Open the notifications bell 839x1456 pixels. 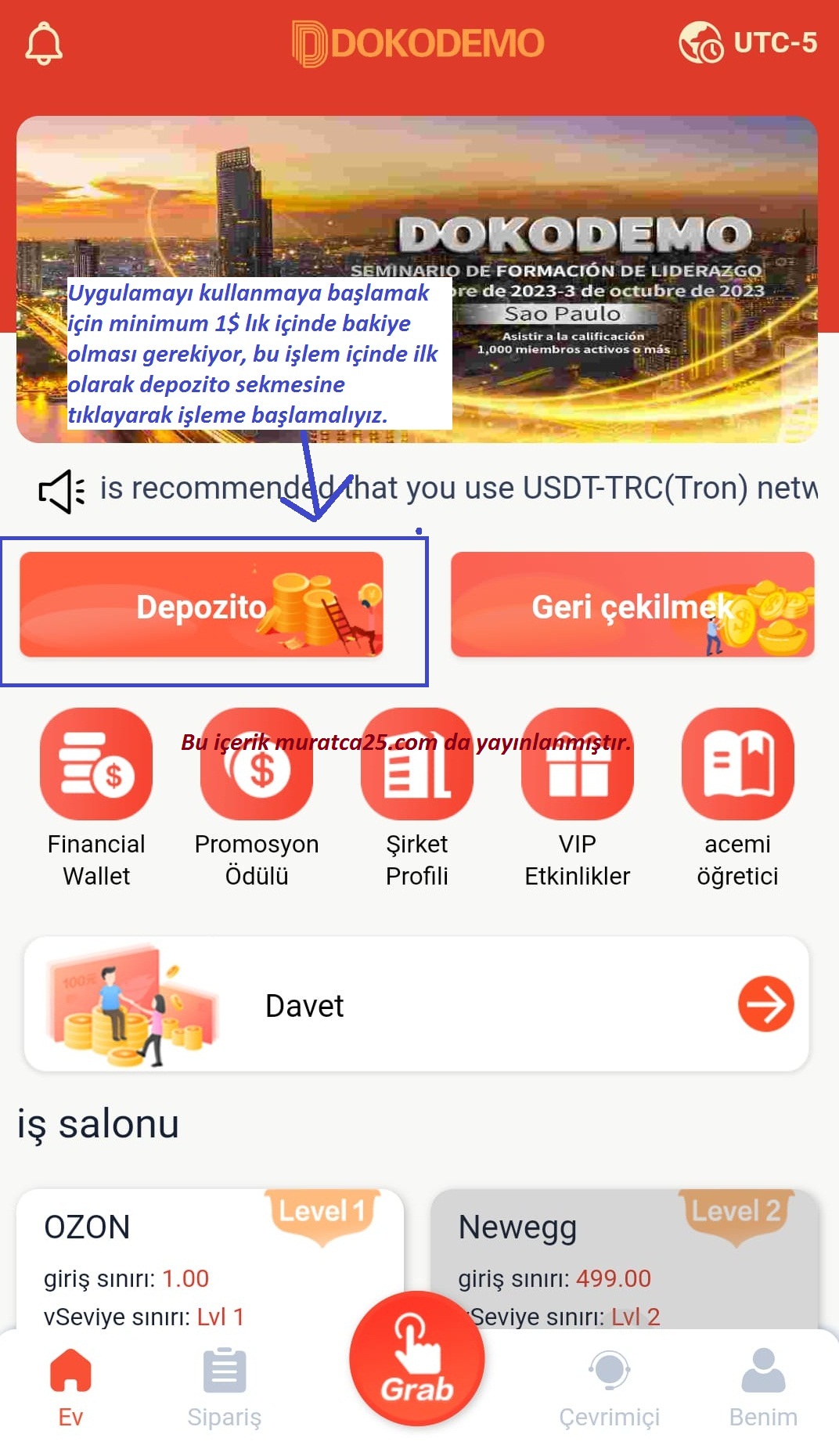(44, 44)
